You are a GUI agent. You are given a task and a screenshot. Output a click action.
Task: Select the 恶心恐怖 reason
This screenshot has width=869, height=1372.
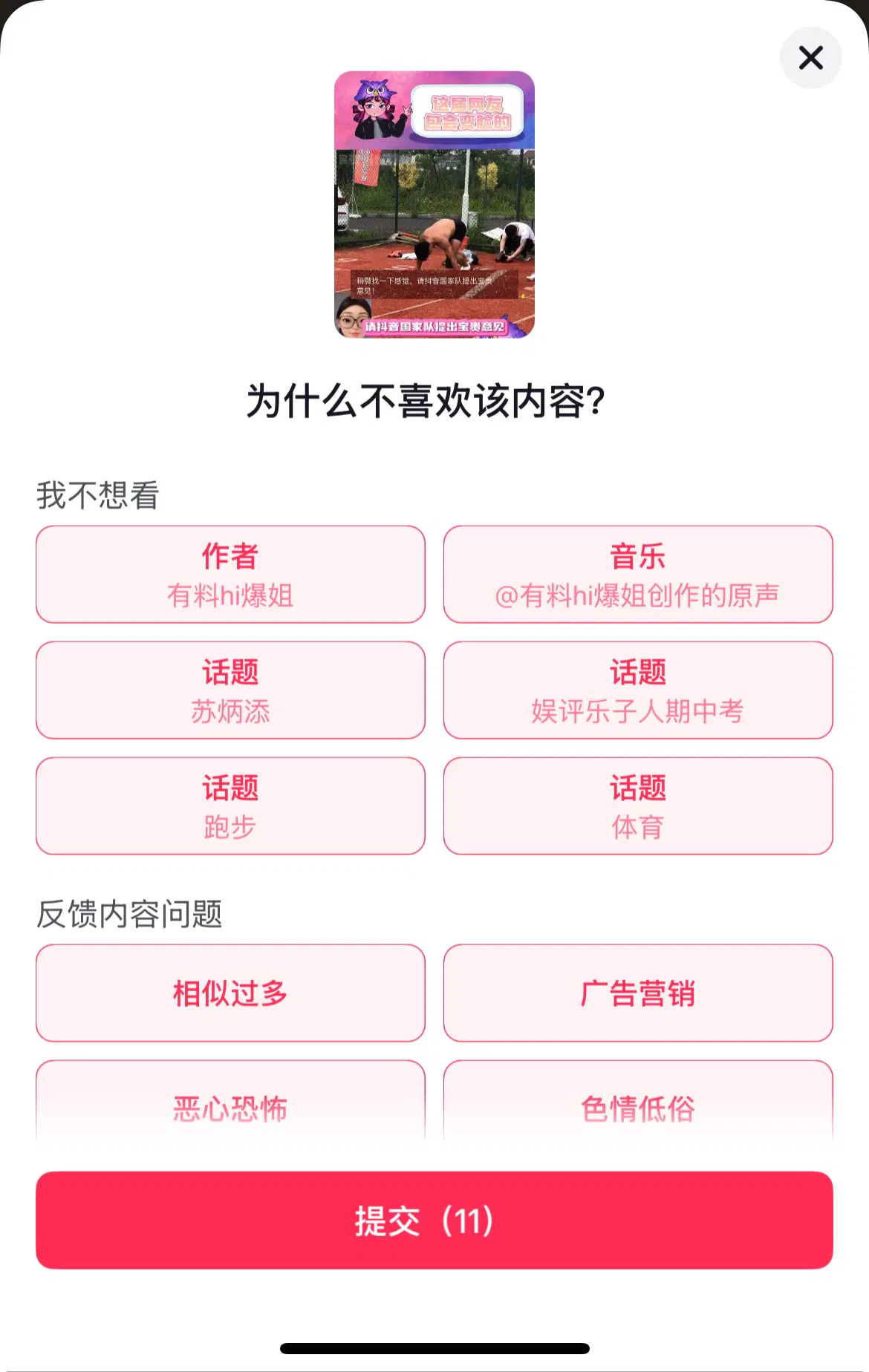click(x=230, y=1106)
